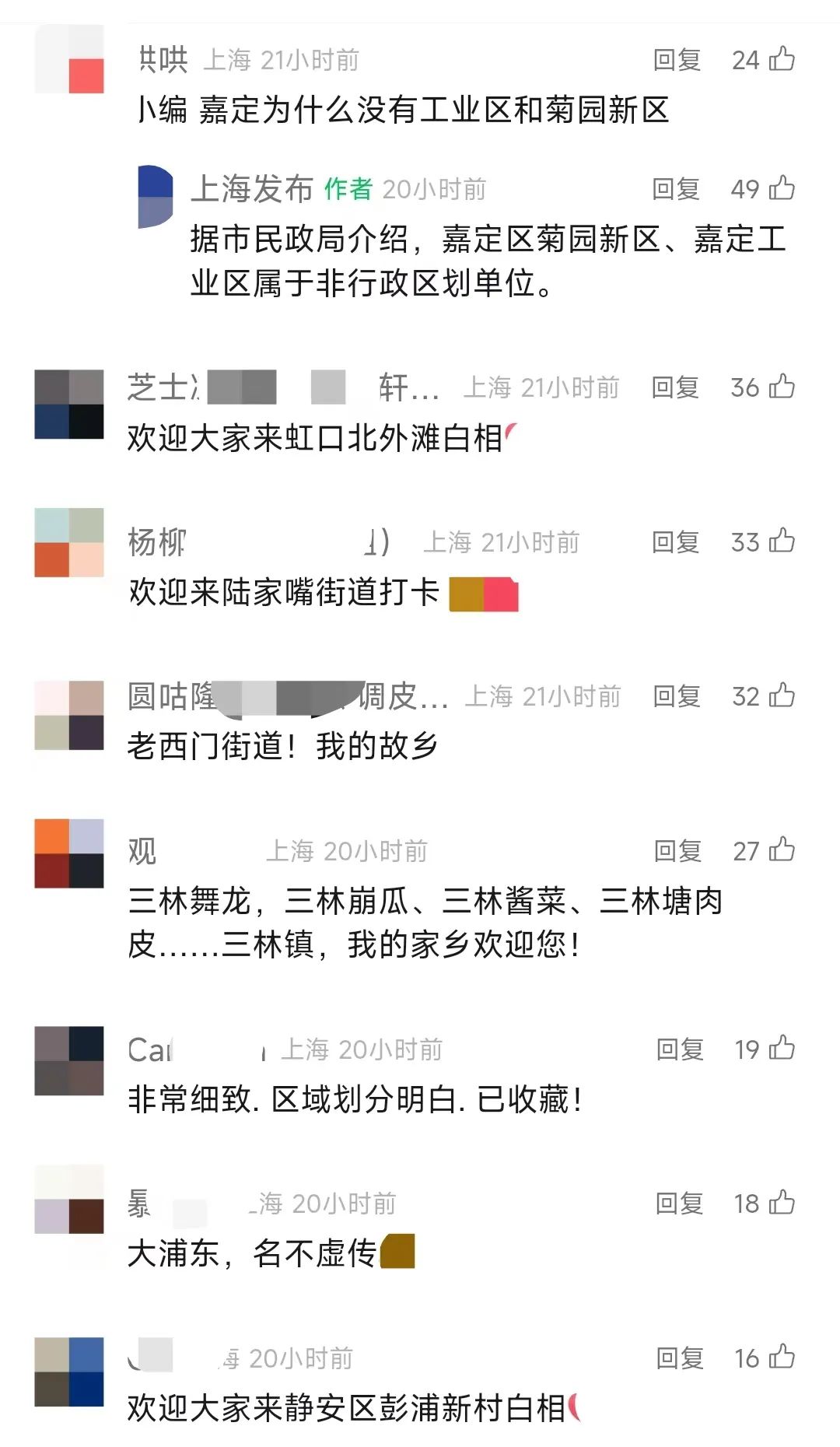The width and height of the screenshot is (840, 1447).
Task: Like the 老西门街道 comment
Action: click(x=781, y=695)
